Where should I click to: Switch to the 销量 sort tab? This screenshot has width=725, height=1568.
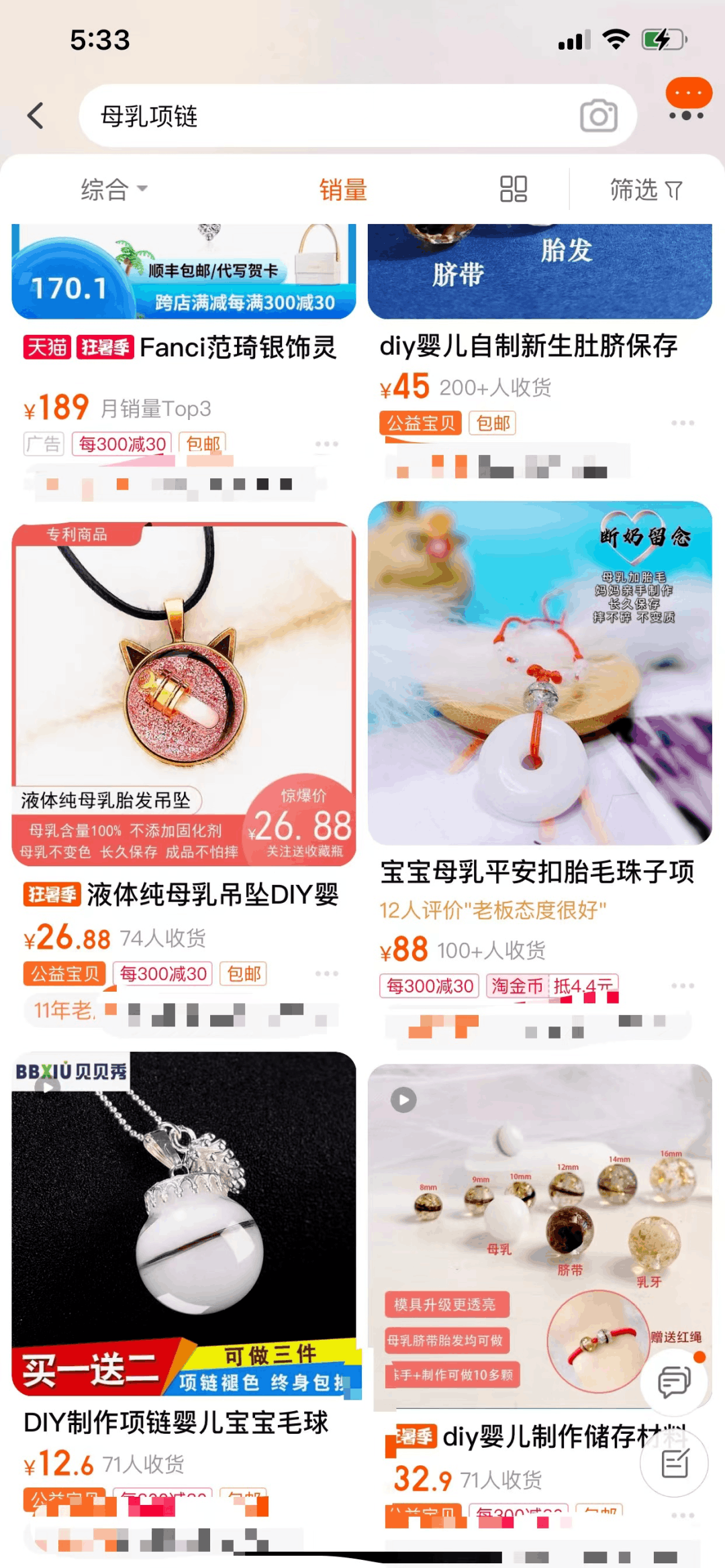[342, 189]
